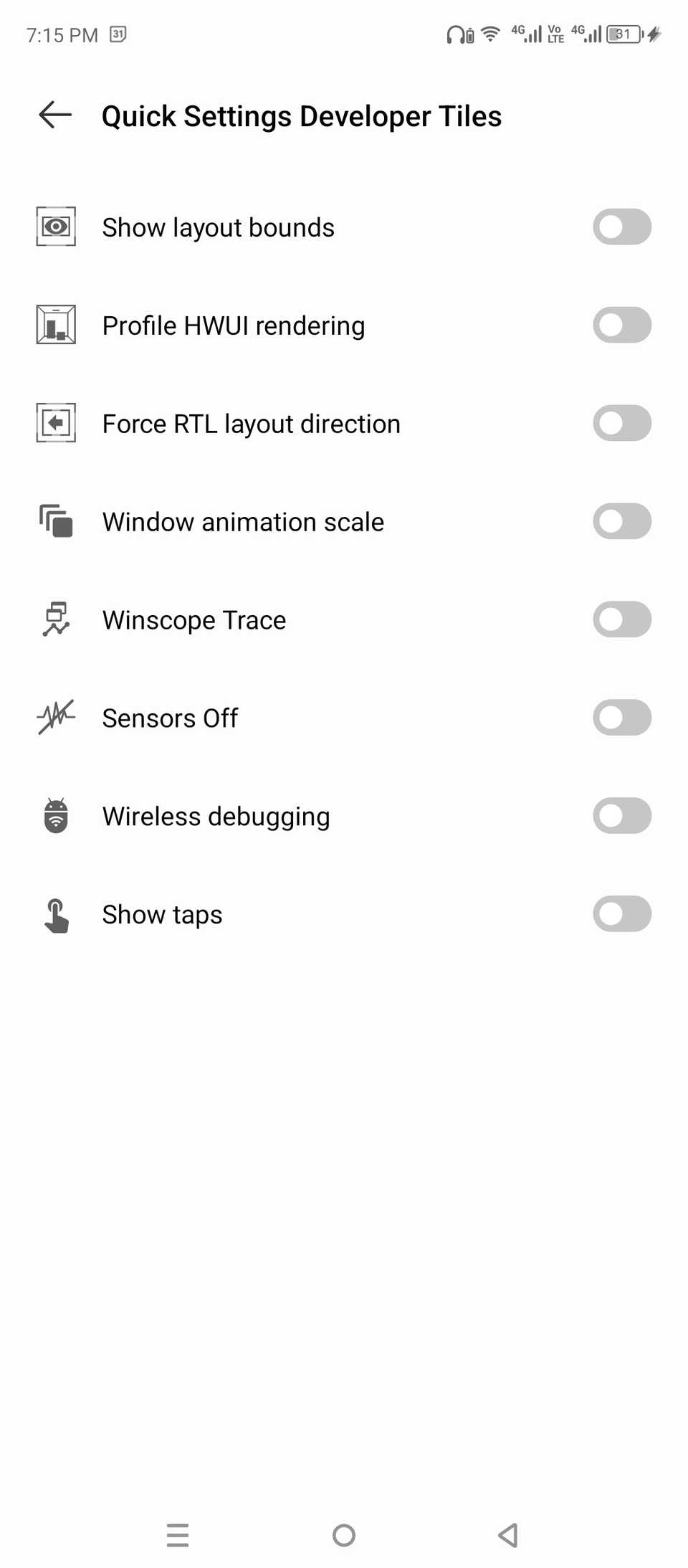Enable the Show layout bounds toggle
688x1568 pixels.
tap(621, 227)
